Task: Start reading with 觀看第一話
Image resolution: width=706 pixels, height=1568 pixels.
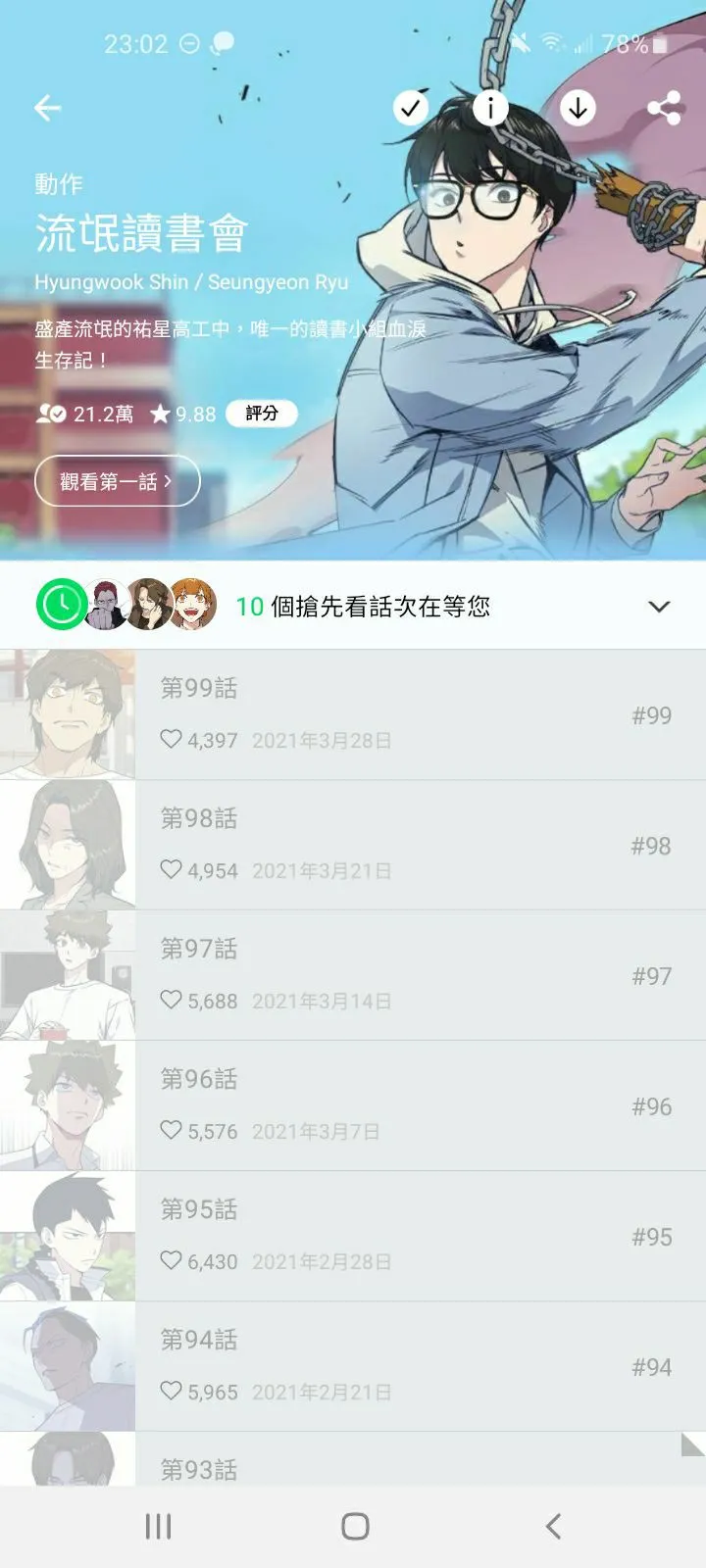Action: 117,481
